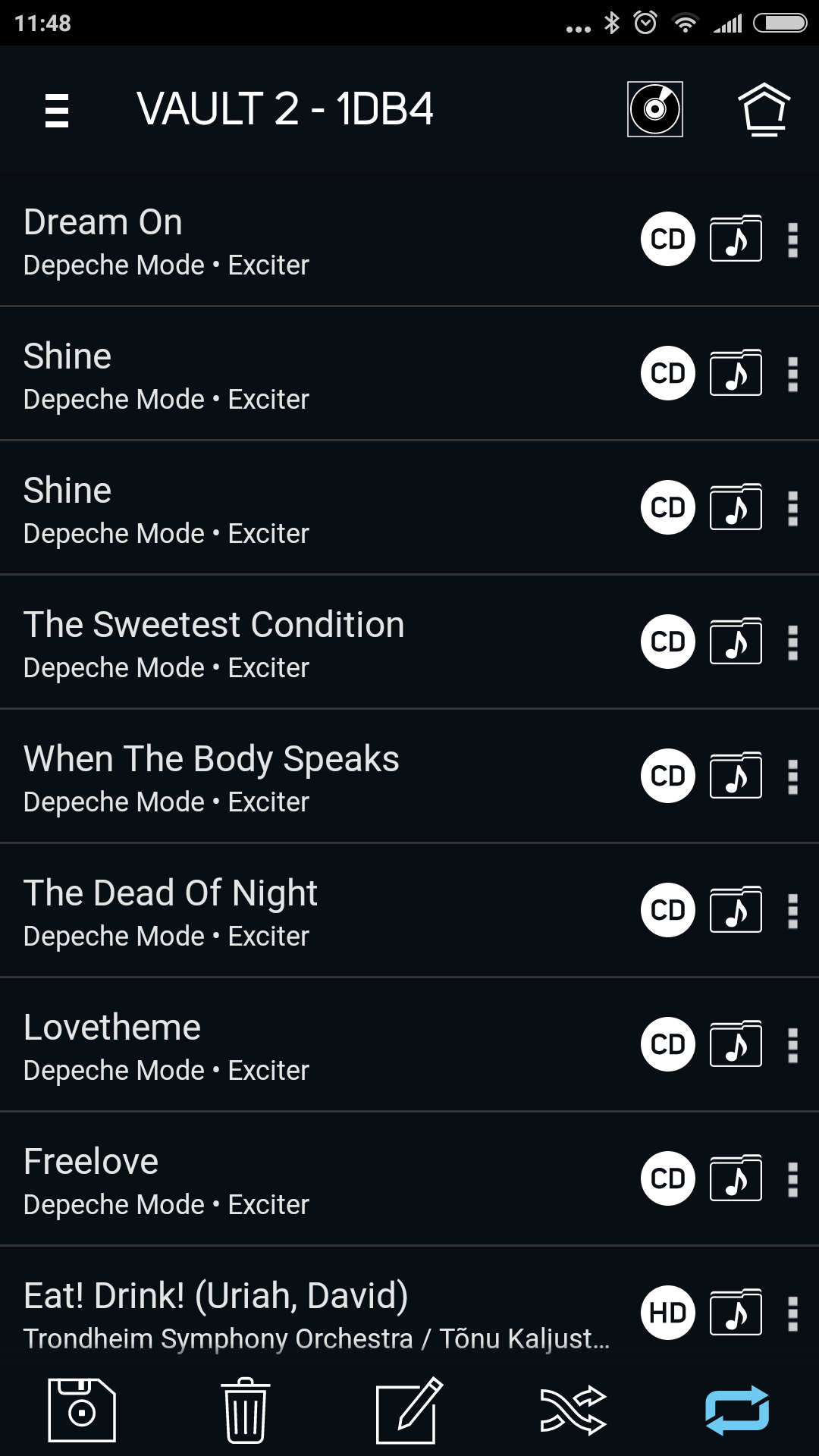Save the queue with disk icon
Screen dimensions: 819x1456
coord(82,1410)
